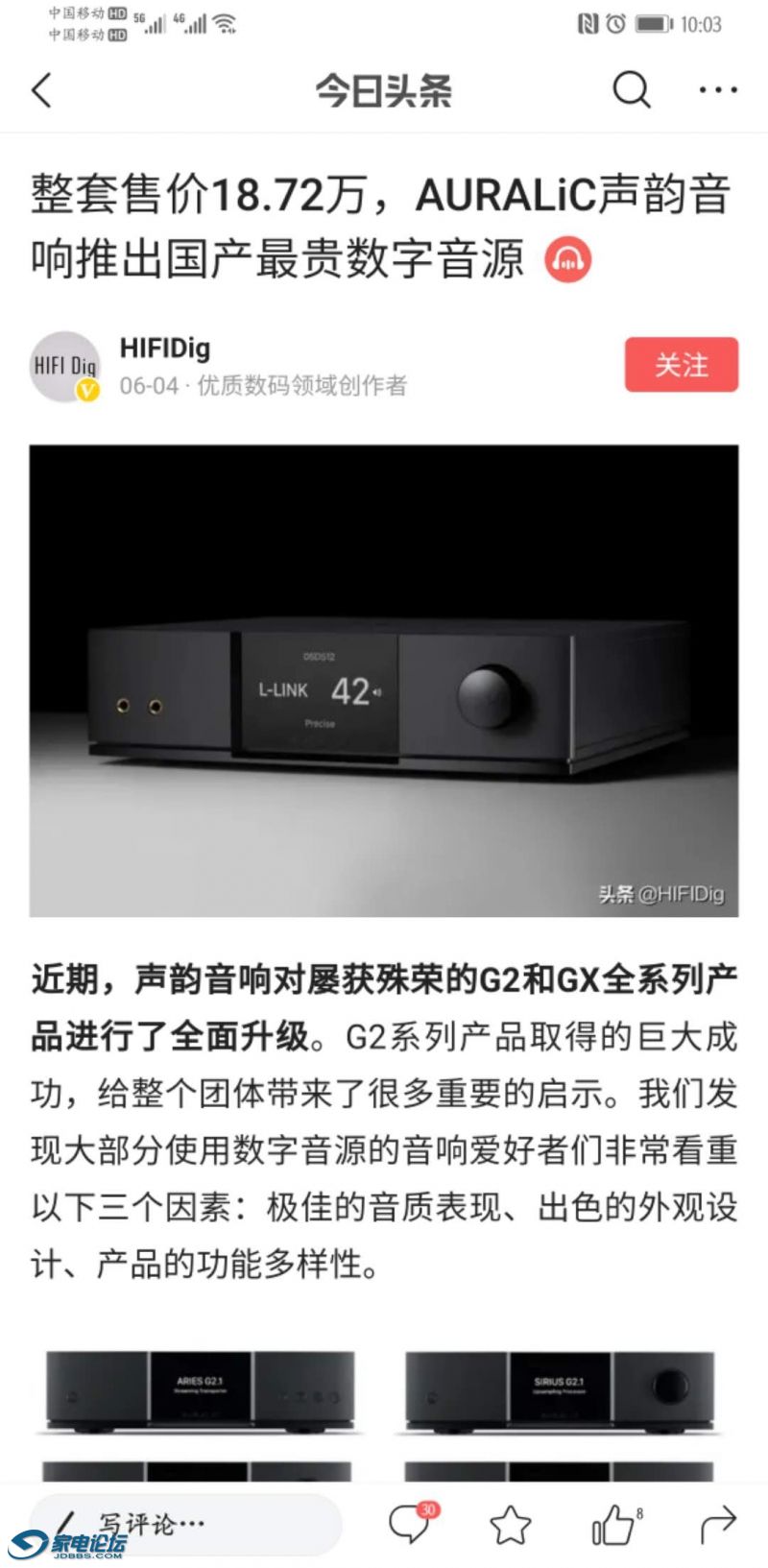Open the comments with 30 badge
This screenshot has height=1568, width=768.
[x=411, y=1523]
